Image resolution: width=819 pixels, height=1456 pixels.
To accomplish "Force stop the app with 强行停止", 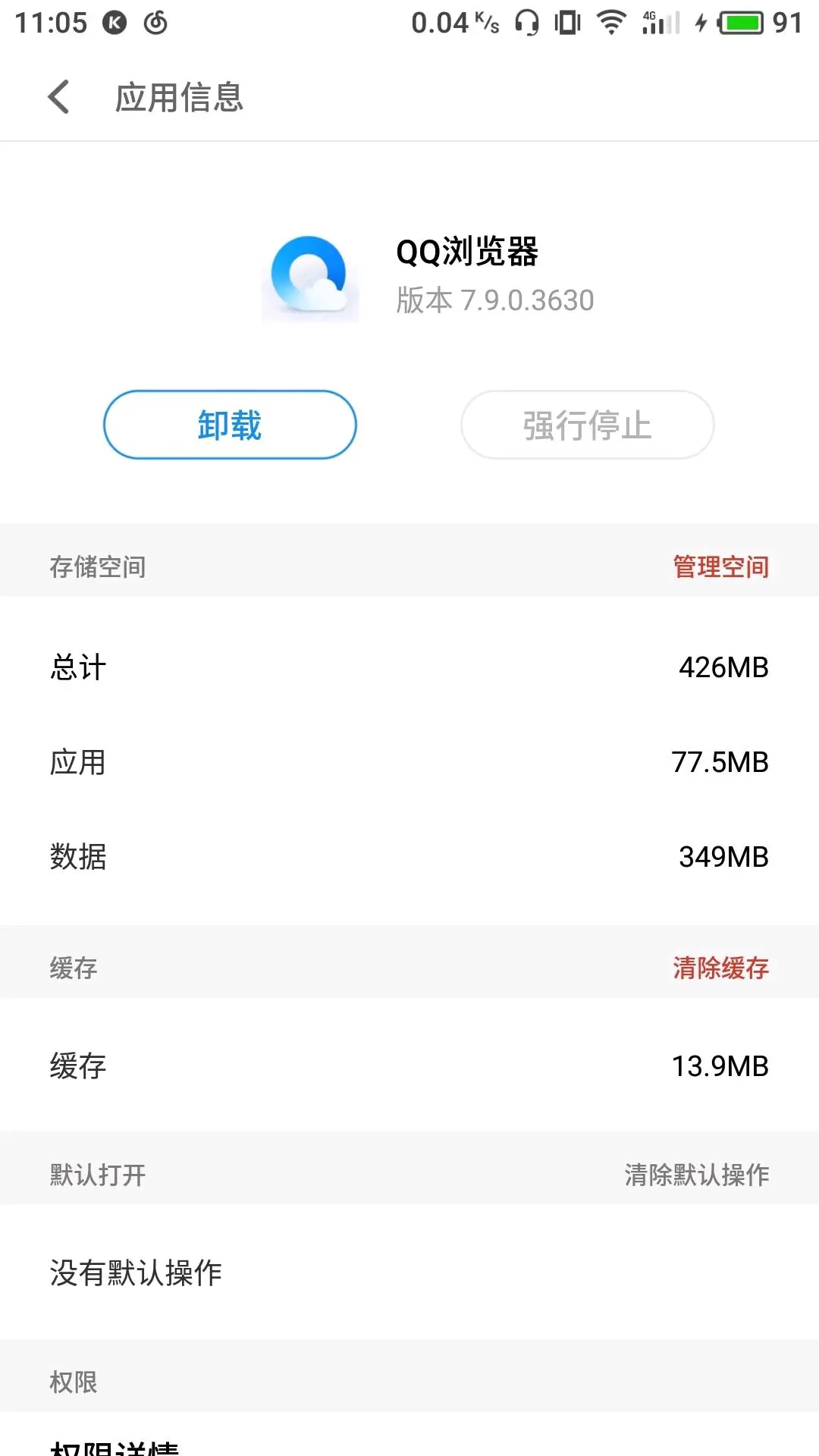I will 587,425.
